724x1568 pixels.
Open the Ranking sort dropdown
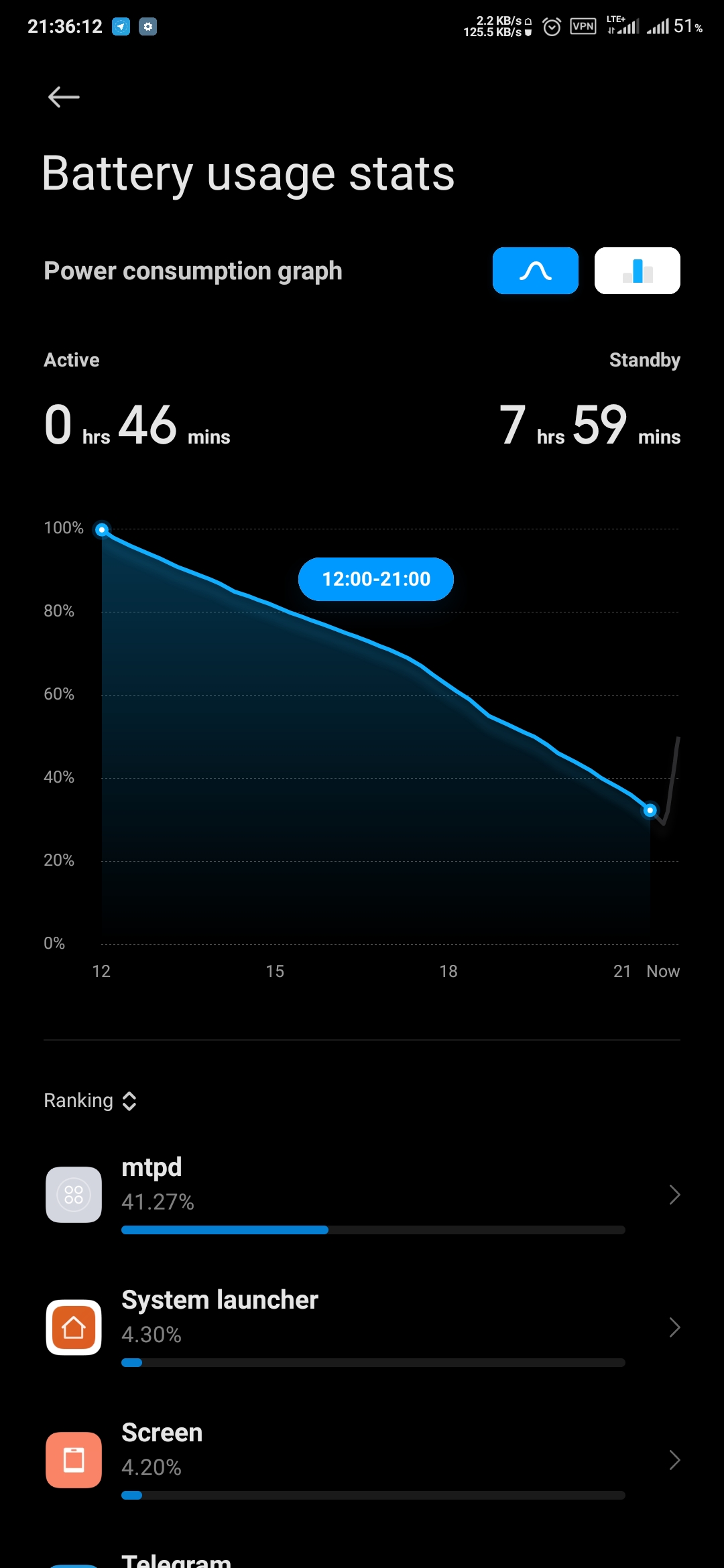coord(90,1100)
